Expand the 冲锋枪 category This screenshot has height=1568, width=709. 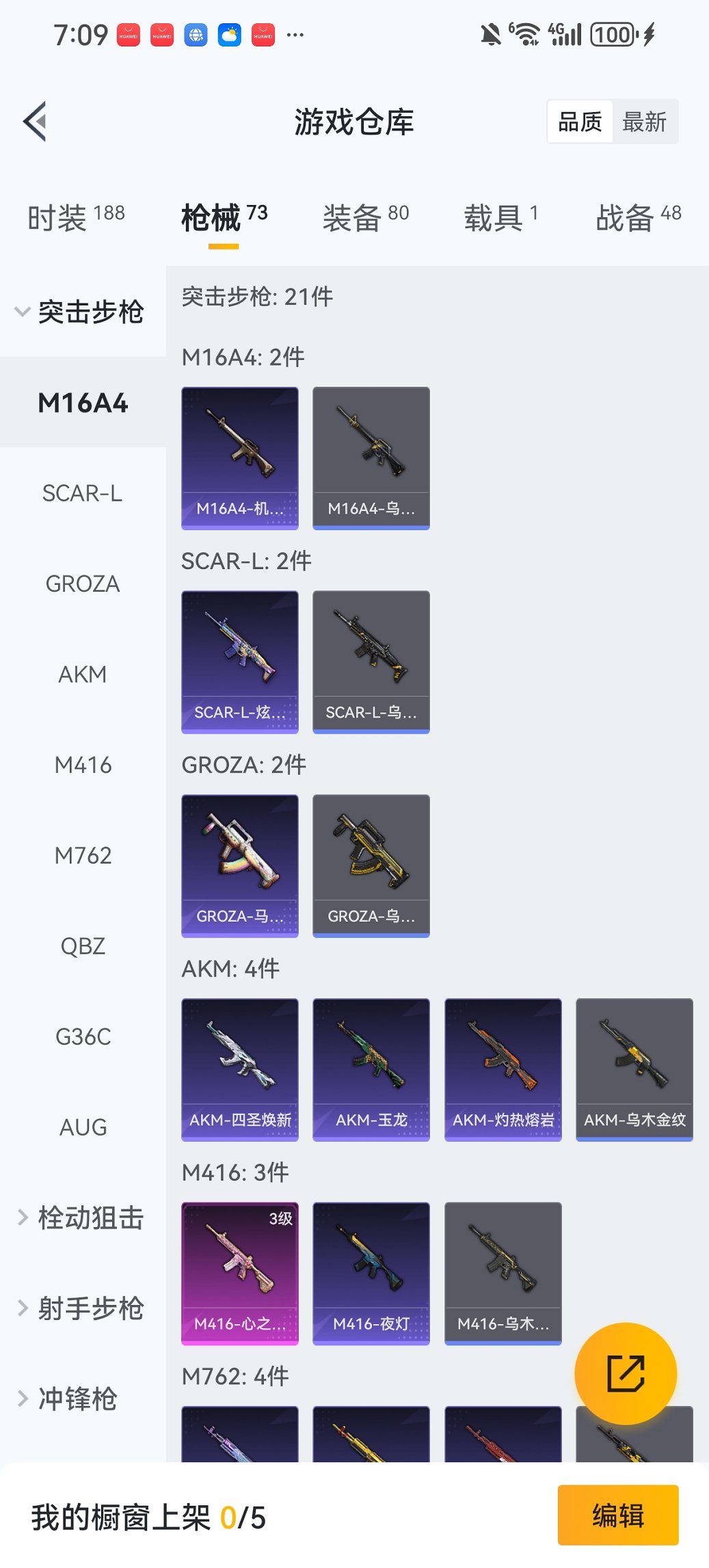click(x=68, y=1399)
